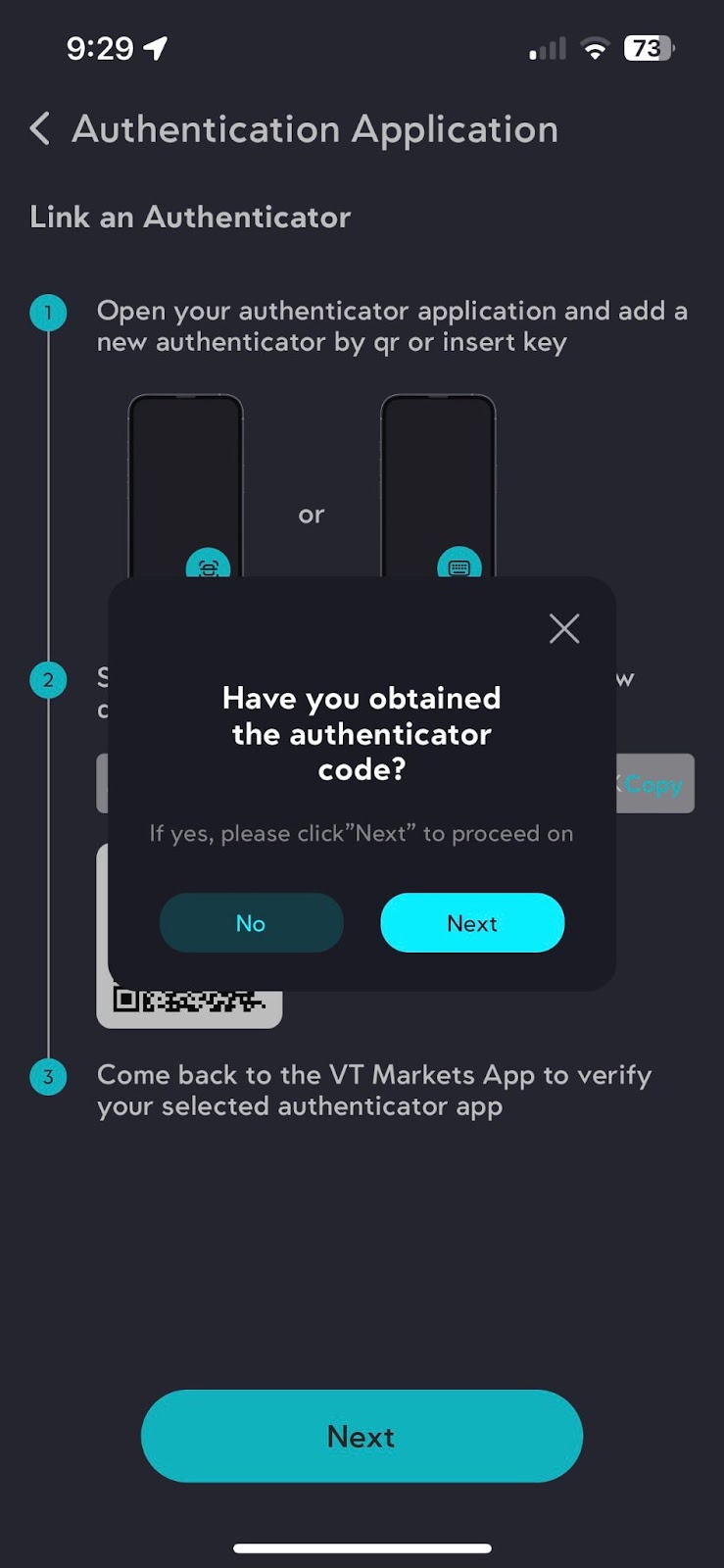This screenshot has width=724, height=1568.
Task: Answer No in the dialog
Action: click(251, 923)
